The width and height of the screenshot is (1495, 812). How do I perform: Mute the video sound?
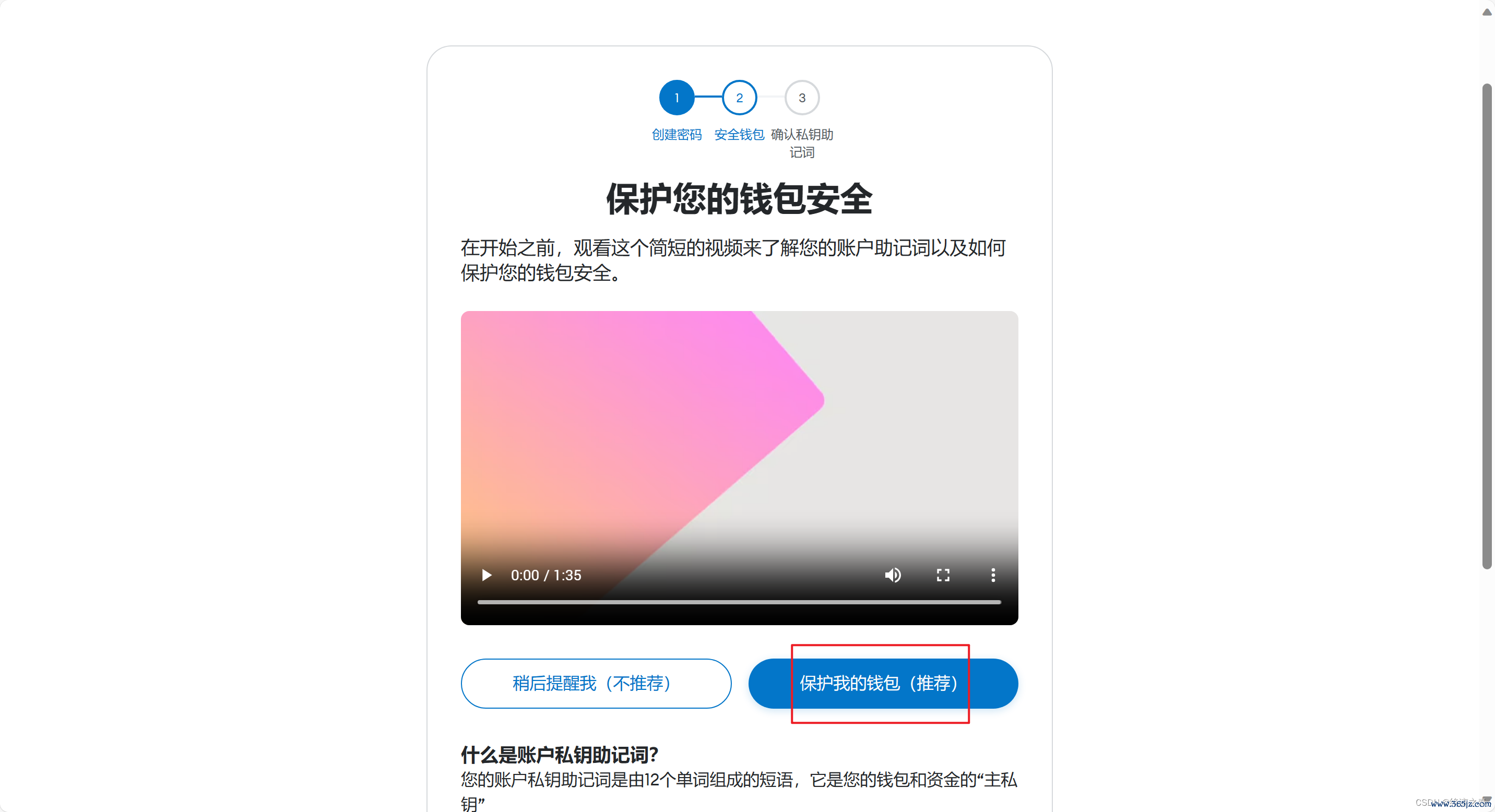(893, 575)
